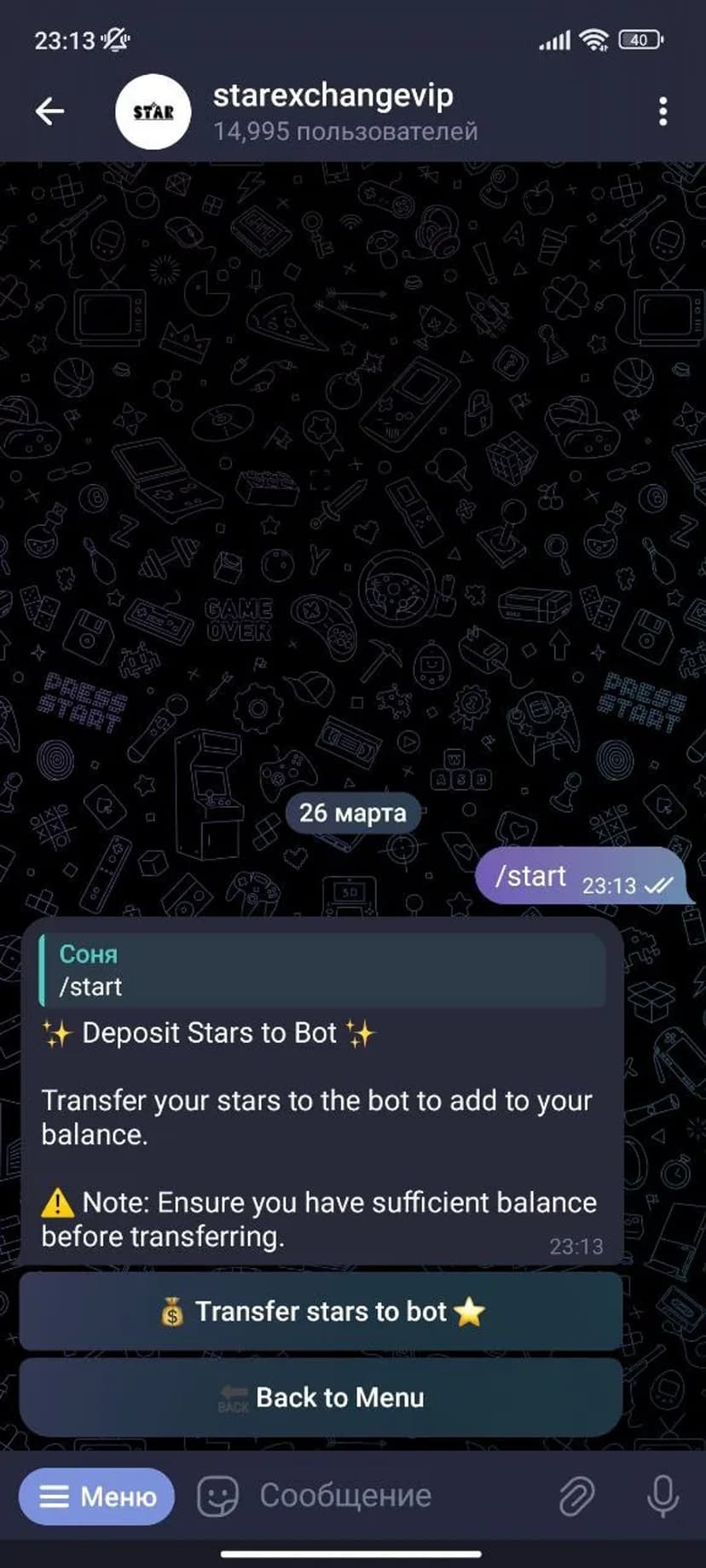This screenshot has width=706, height=1568.
Task: Open the sticker and emoji panel
Action: (217, 1496)
